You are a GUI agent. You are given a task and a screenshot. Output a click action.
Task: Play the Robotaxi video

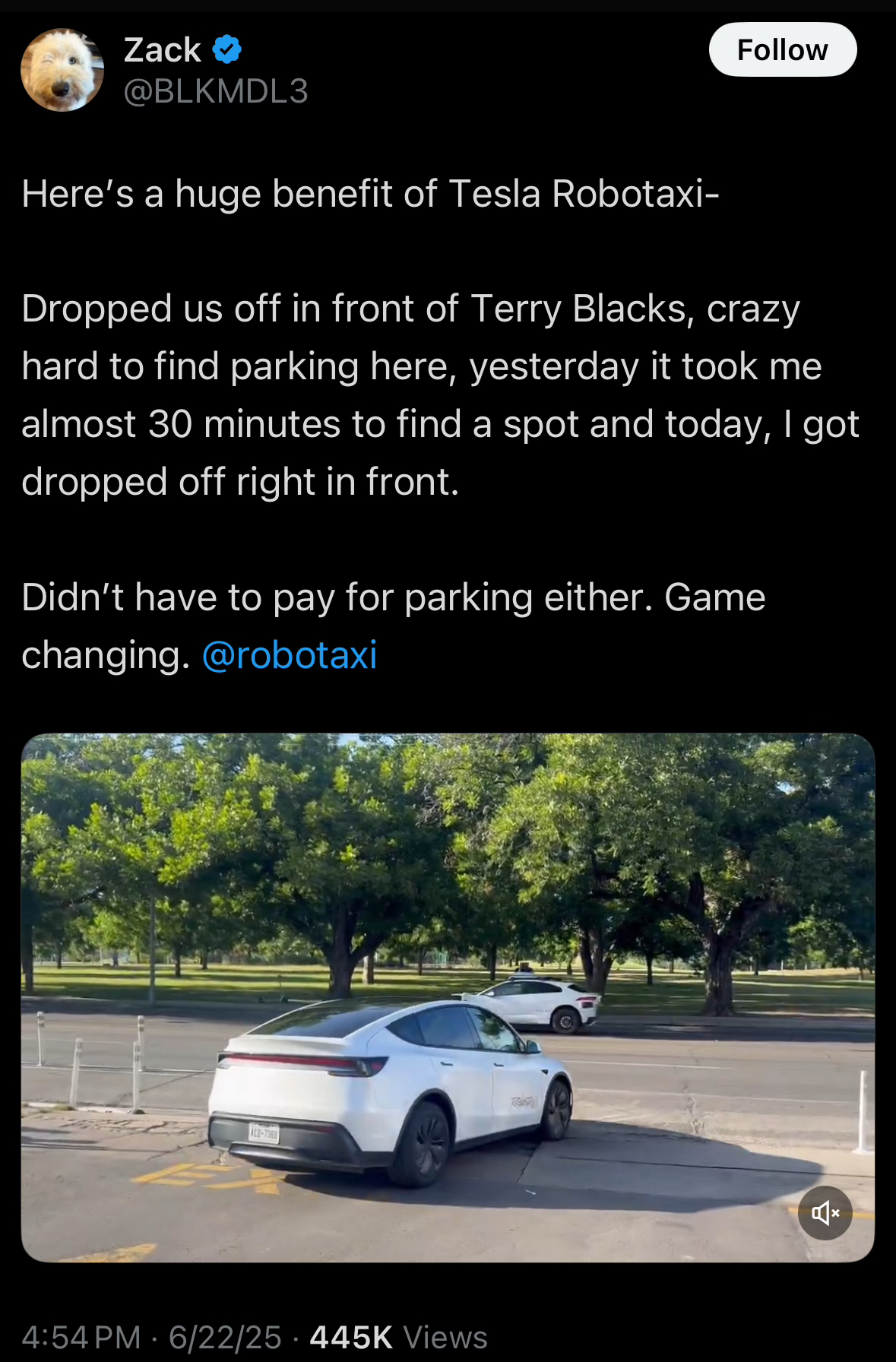coord(448,997)
